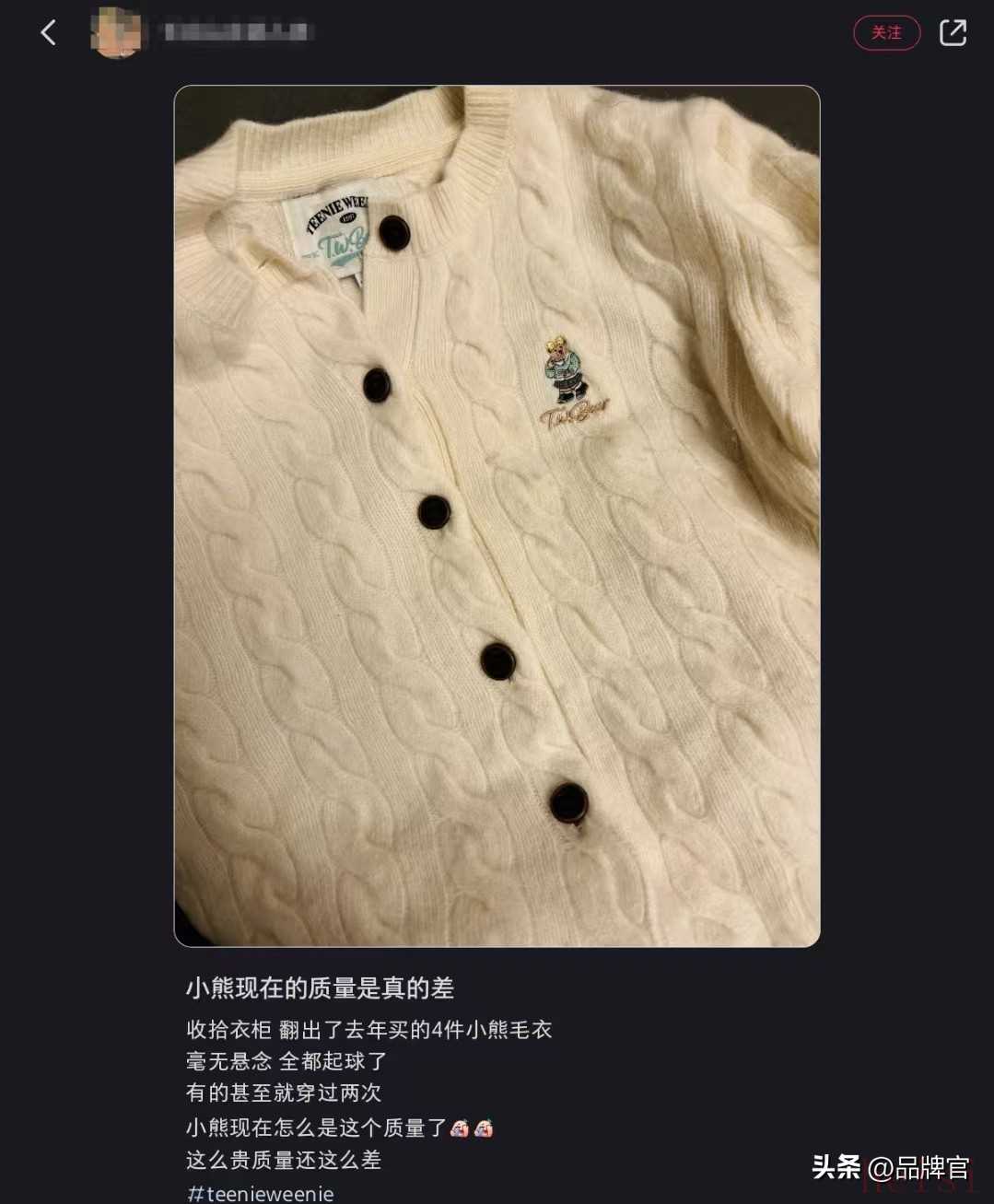The image size is (994, 1204).
Task: Open the sweater photo full screen
Action: (497, 516)
